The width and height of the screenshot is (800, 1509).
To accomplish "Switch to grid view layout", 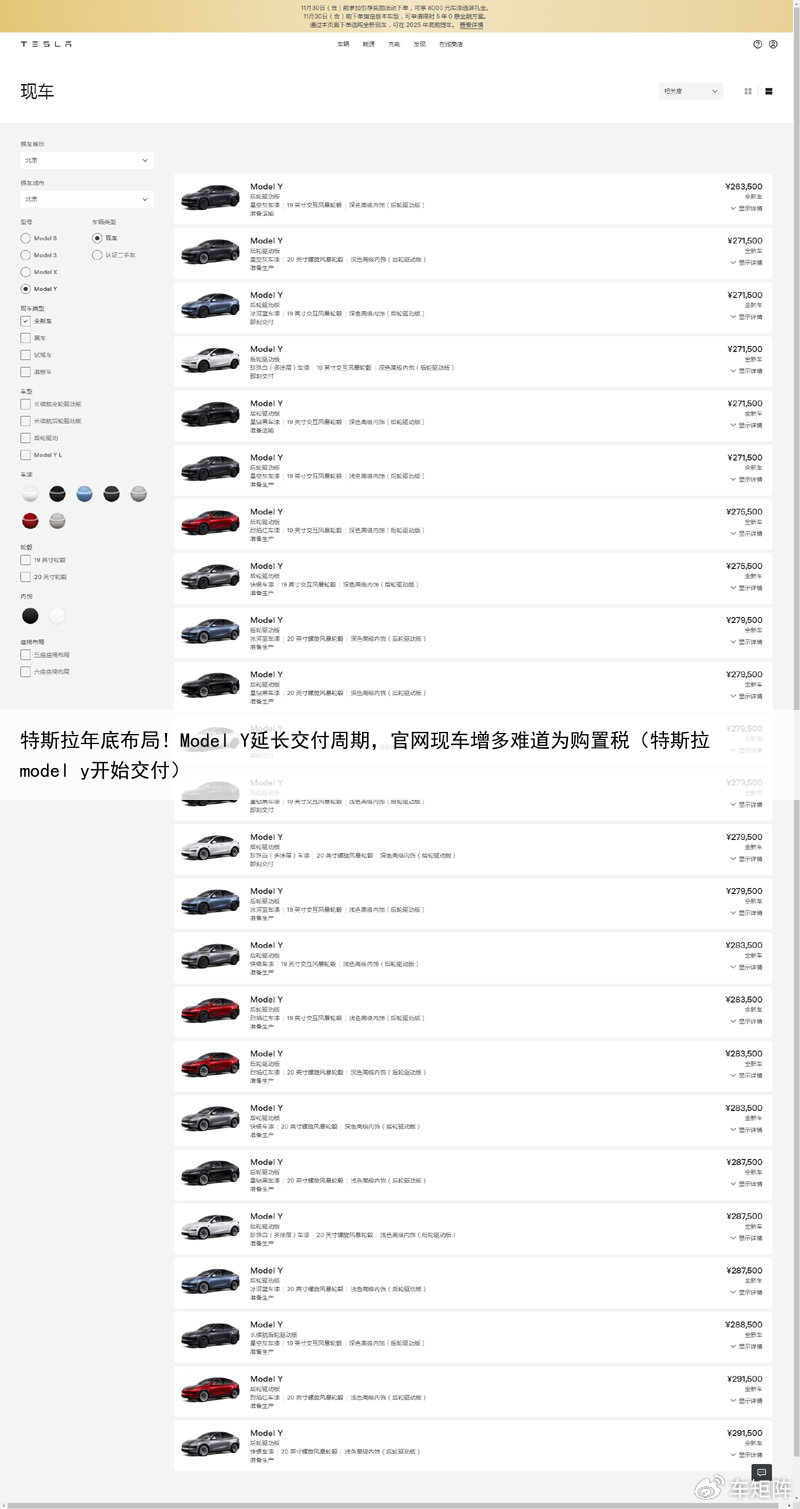I will point(748,91).
